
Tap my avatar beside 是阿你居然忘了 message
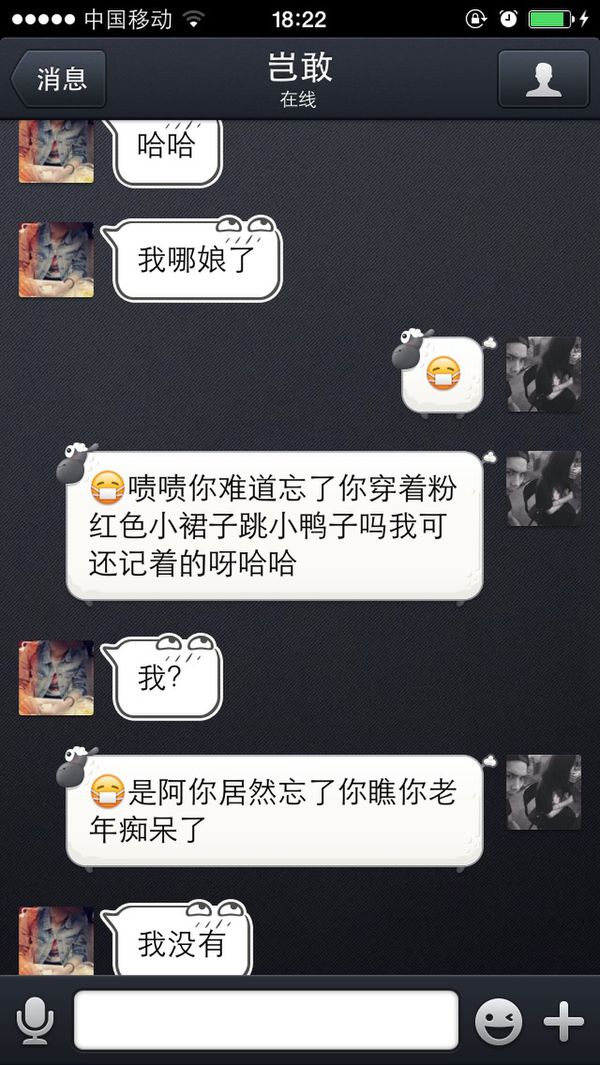click(x=544, y=792)
